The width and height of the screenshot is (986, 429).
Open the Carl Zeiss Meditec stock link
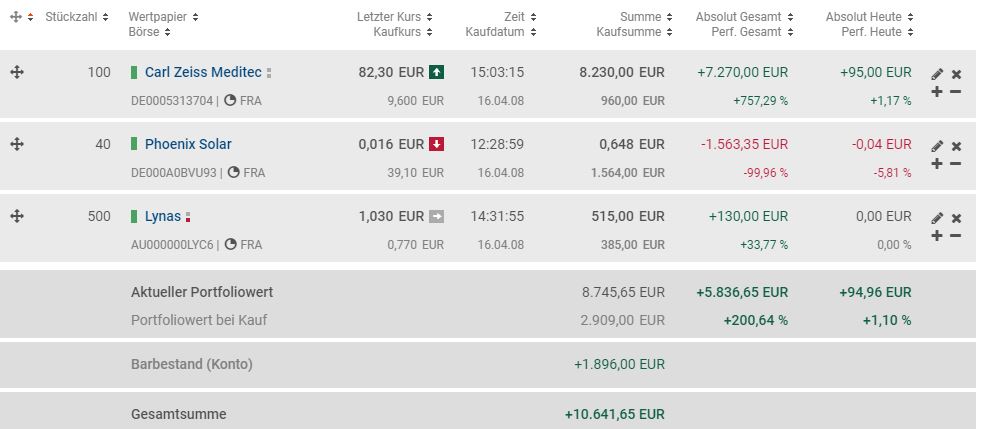[203, 73]
